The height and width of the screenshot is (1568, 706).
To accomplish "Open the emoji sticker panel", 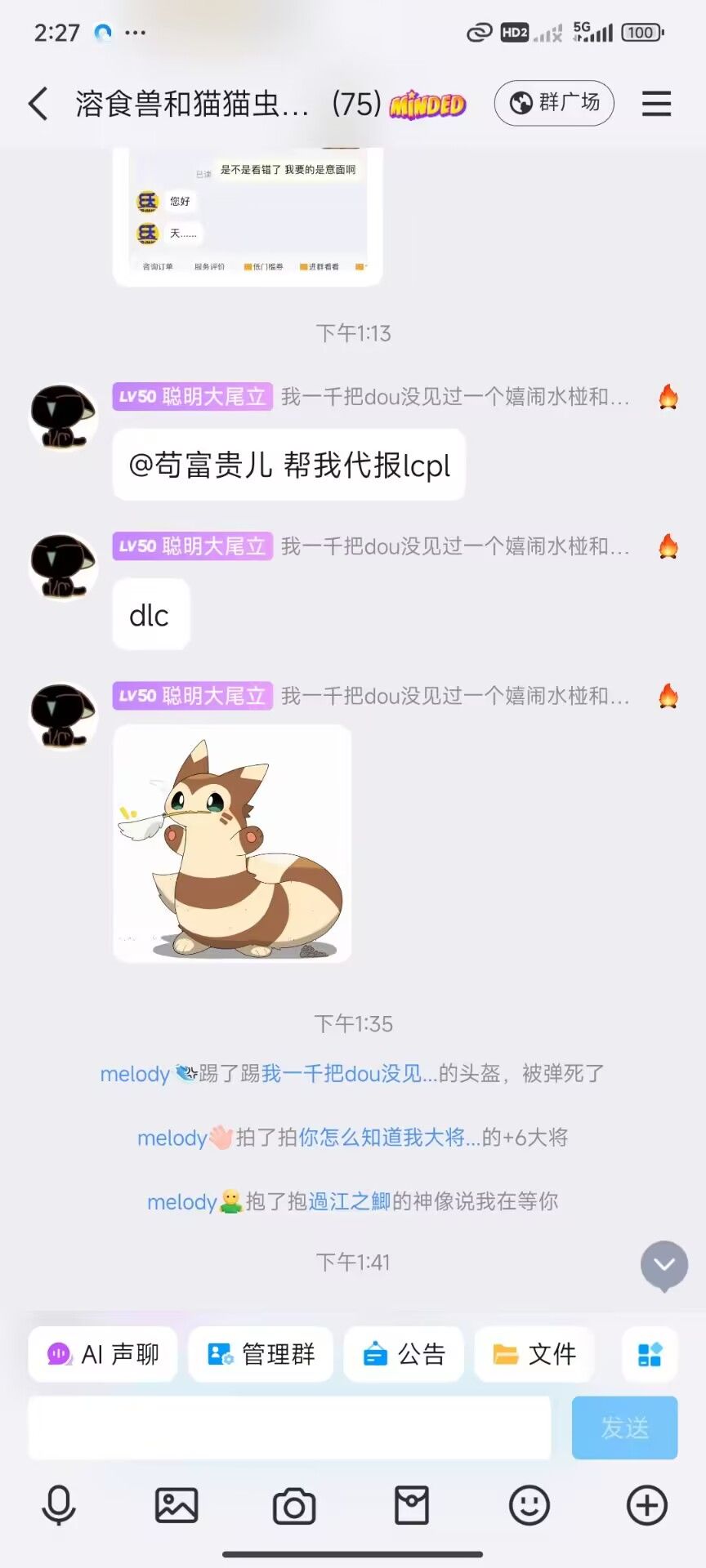I will [x=529, y=1505].
